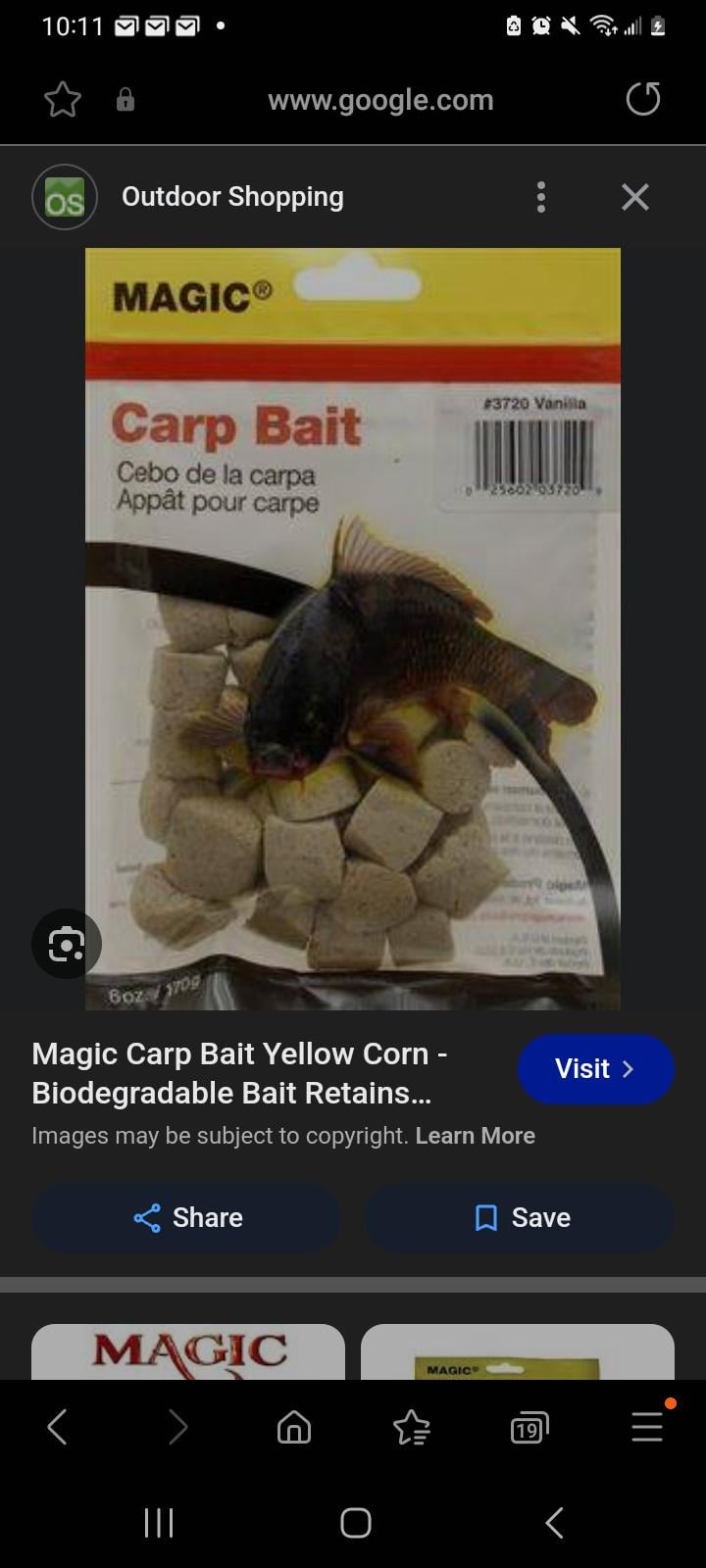Image resolution: width=706 pixels, height=1568 pixels.
Task: Bookmark this page with the star icon
Action: (62, 100)
